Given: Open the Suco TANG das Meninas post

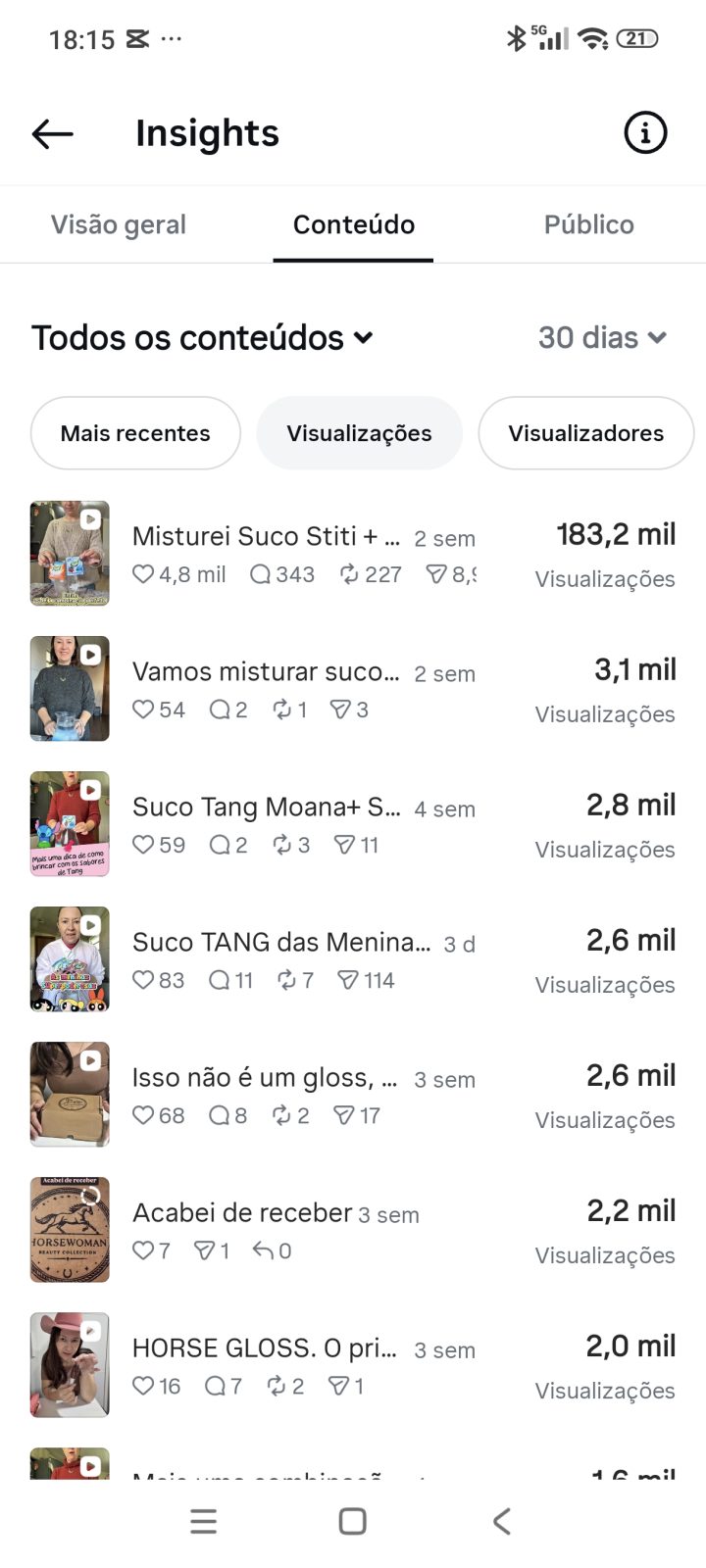Looking at the screenshot, I should click(353, 959).
